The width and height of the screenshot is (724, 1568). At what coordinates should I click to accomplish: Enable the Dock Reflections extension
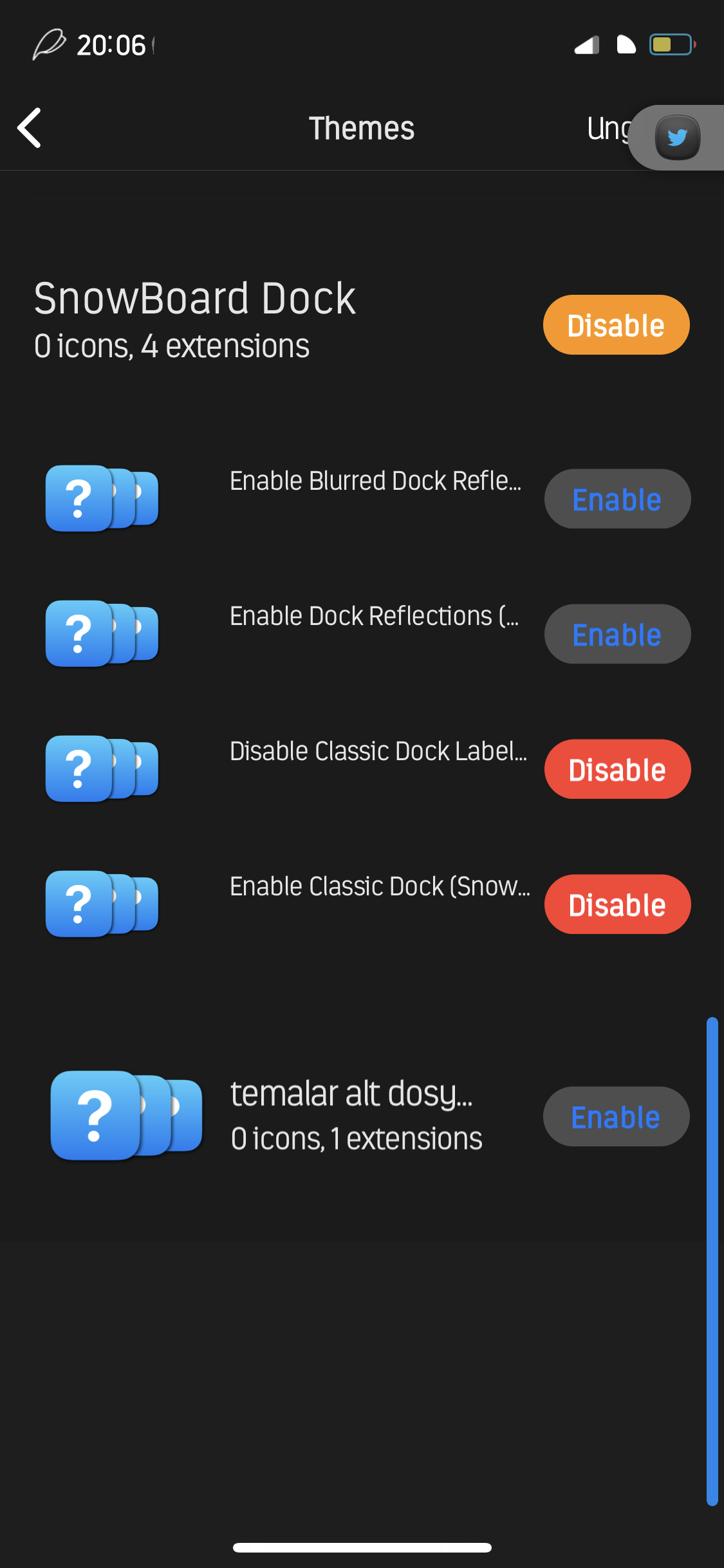[617, 634]
